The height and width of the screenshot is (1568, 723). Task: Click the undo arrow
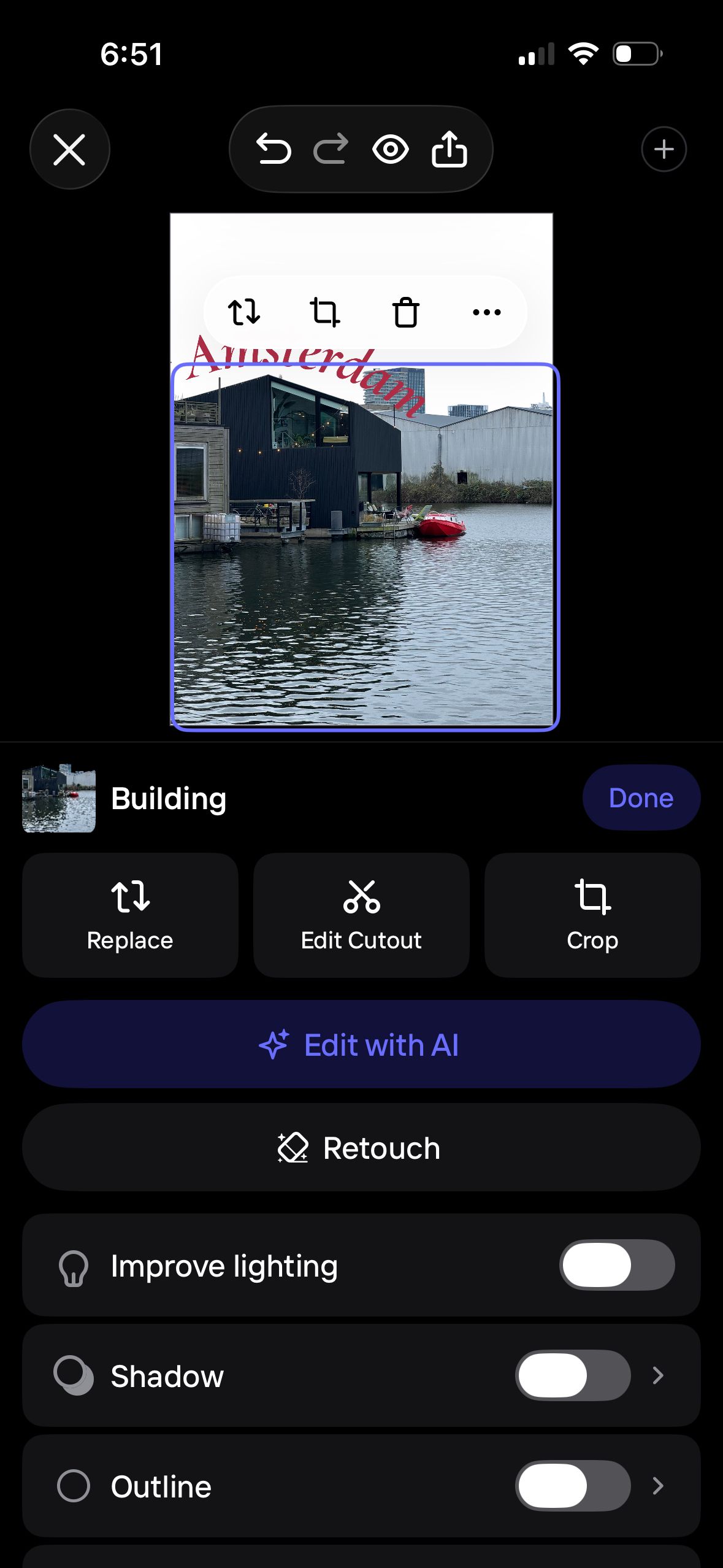tap(274, 149)
